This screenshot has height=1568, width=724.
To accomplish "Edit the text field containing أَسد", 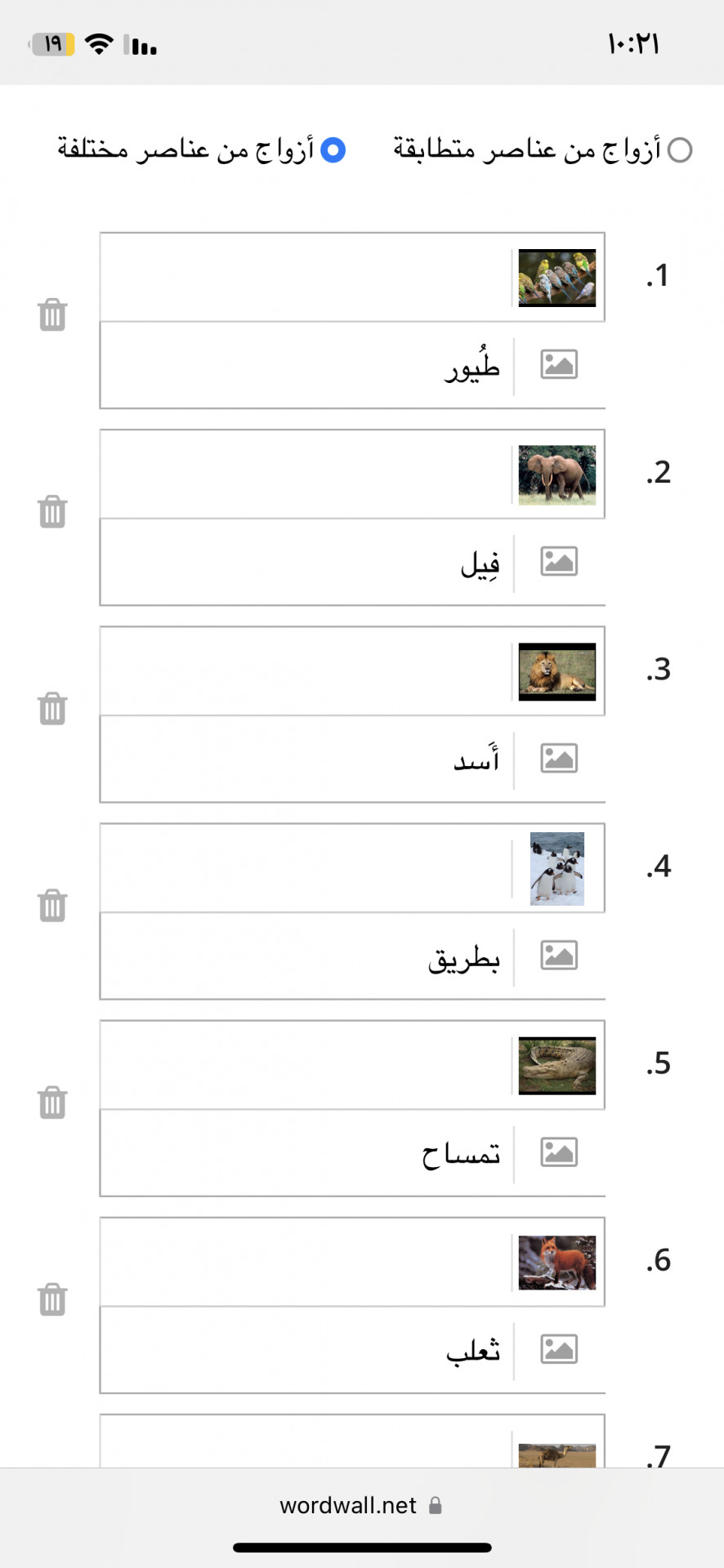I will [x=307, y=759].
